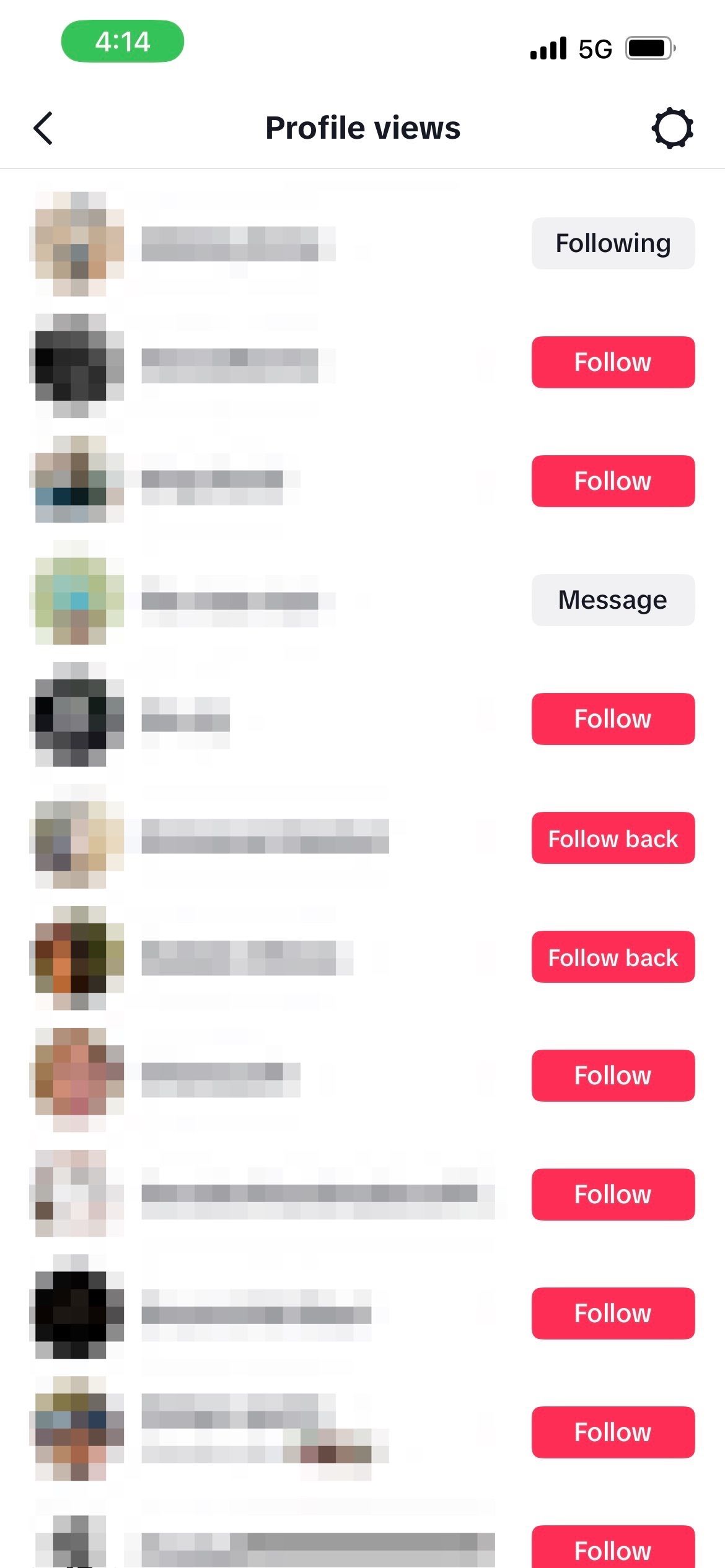Go back from Profile views
This screenshot has height=1568, width=725.
coord(43,128)
